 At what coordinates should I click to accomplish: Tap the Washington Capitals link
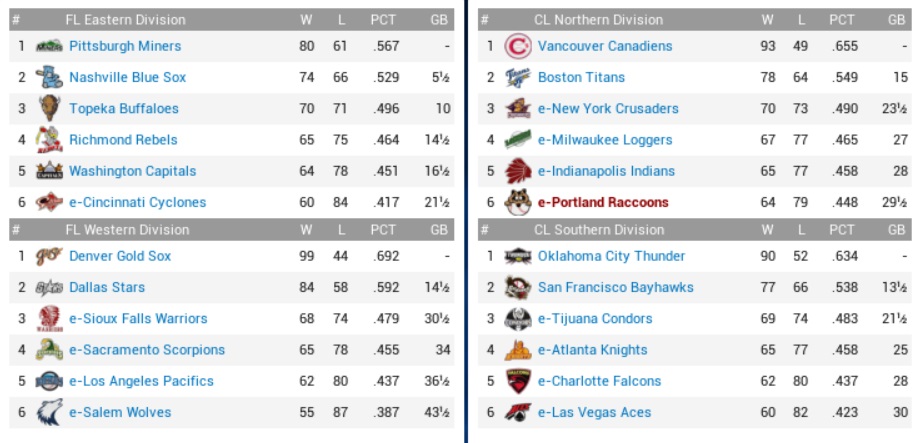click(132, 171)
